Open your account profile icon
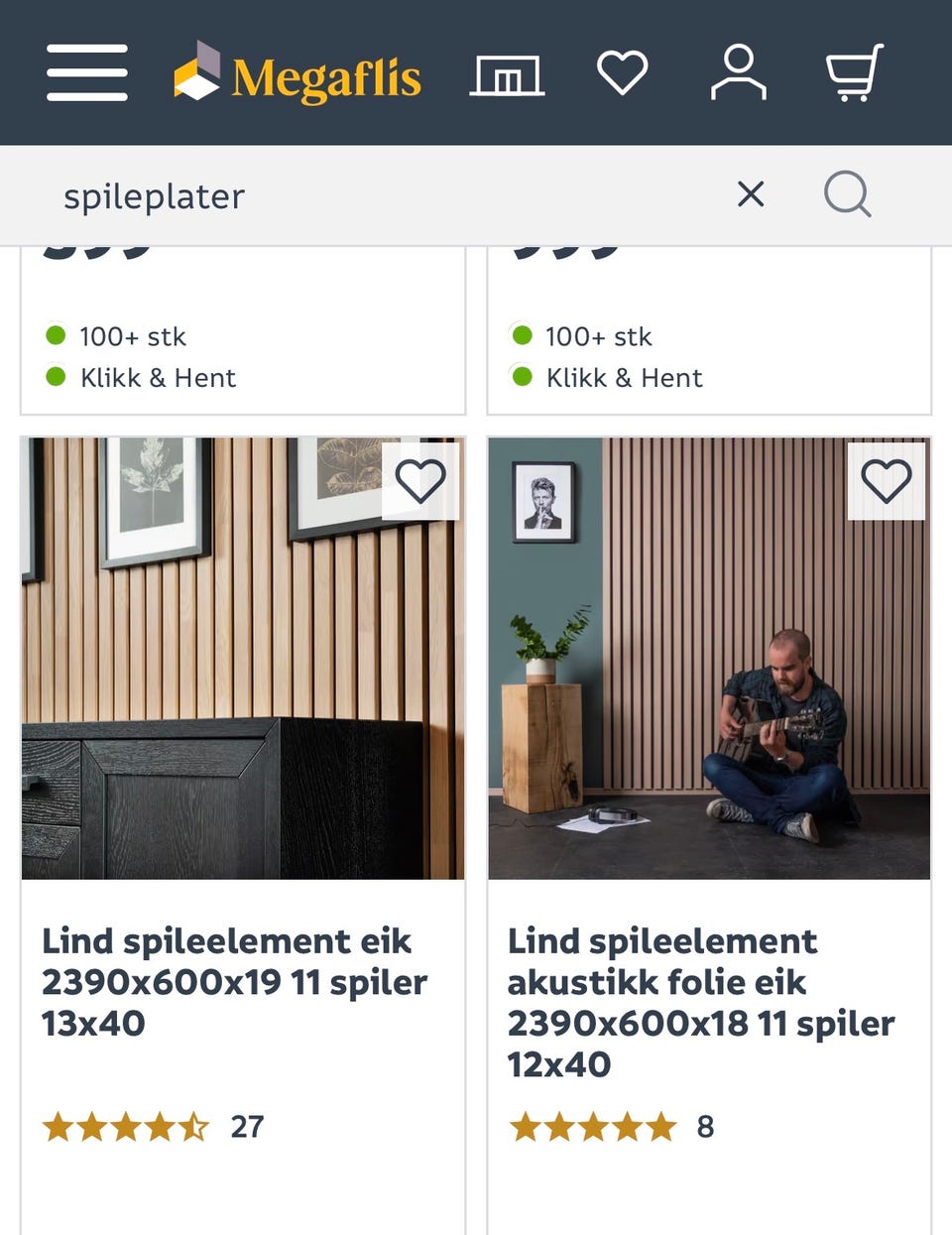This screenshot has width=952, height=1235. [x=738, y=72]
